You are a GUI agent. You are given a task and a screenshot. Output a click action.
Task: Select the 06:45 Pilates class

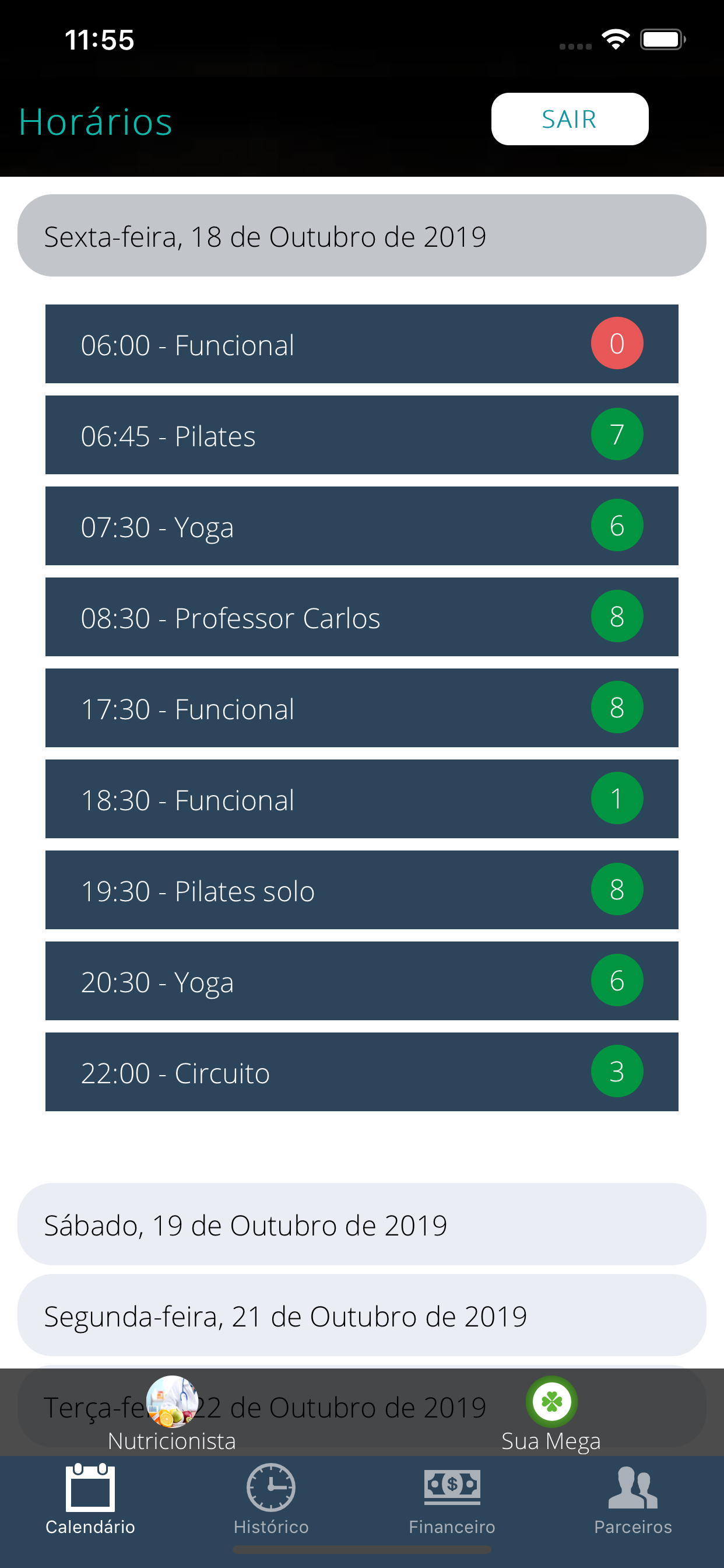[x=361, y=435]
